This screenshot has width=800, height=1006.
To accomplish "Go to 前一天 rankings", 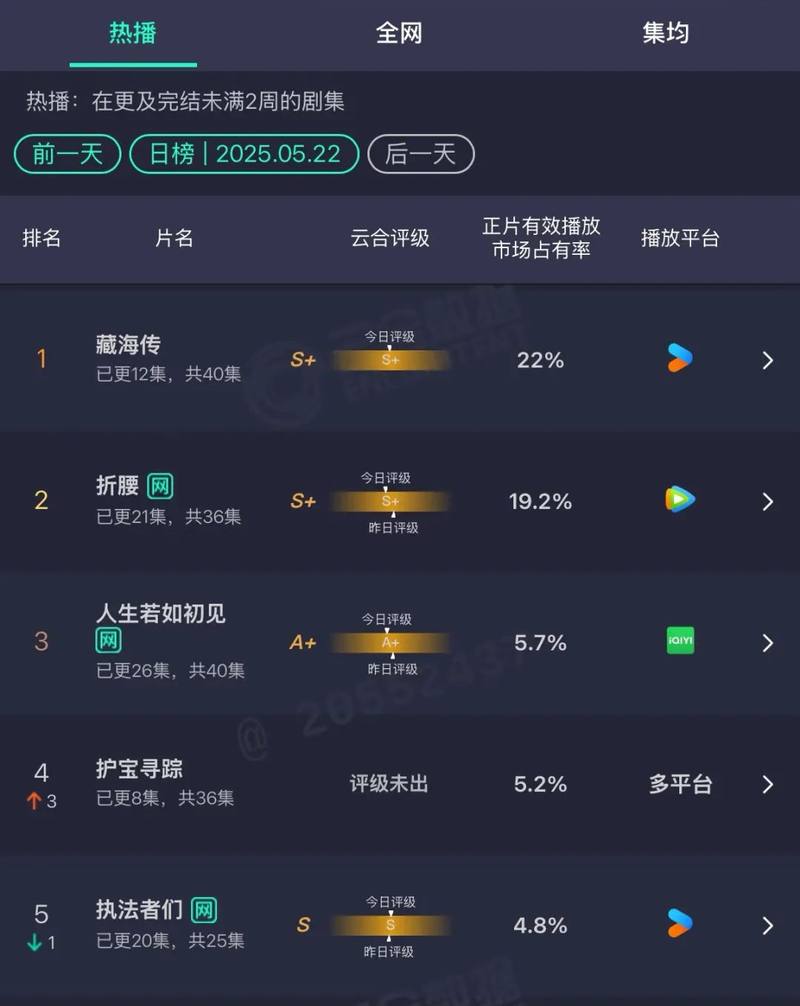I will 67,154.
